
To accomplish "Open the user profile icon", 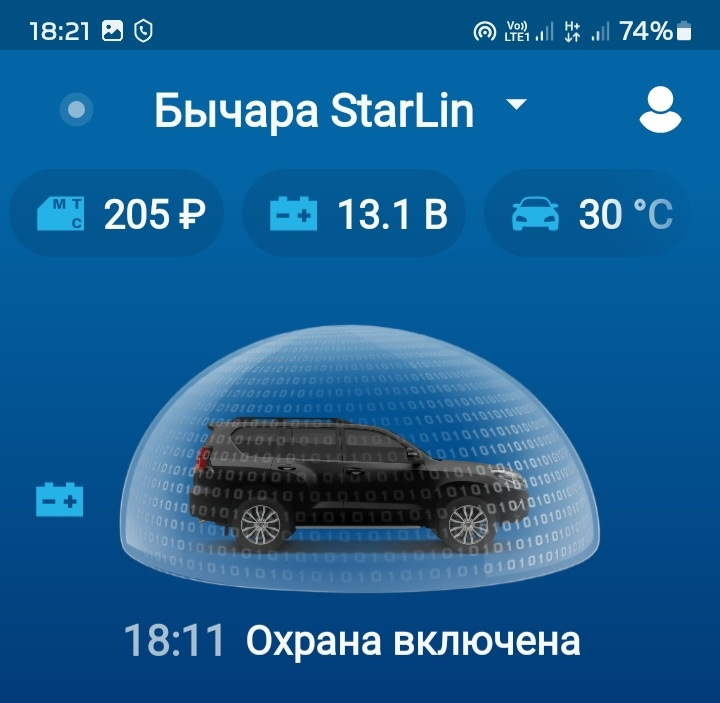I will [659, 110].
